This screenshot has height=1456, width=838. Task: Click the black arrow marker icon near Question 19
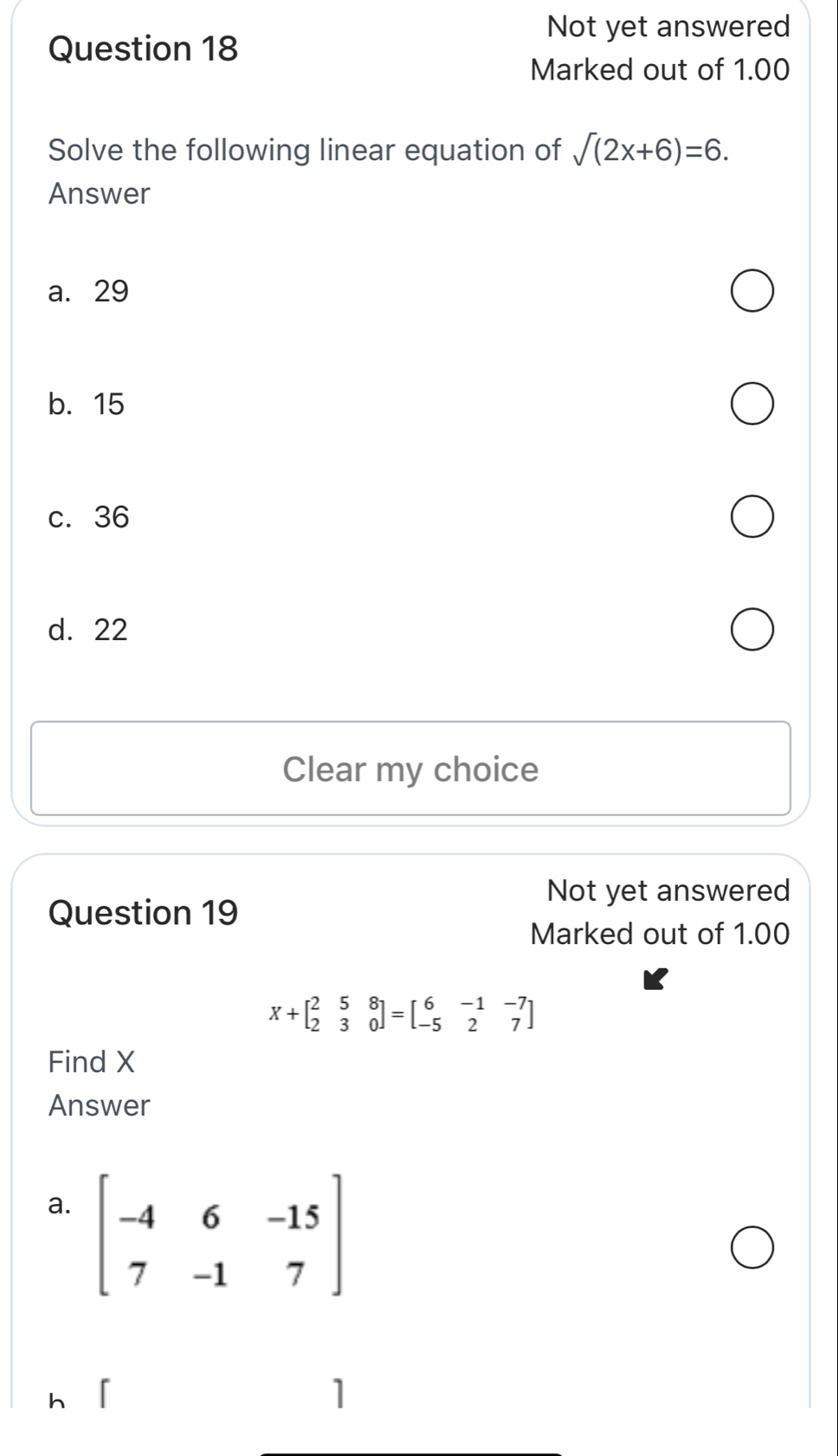pyautogui.click(x=656, y=980)
